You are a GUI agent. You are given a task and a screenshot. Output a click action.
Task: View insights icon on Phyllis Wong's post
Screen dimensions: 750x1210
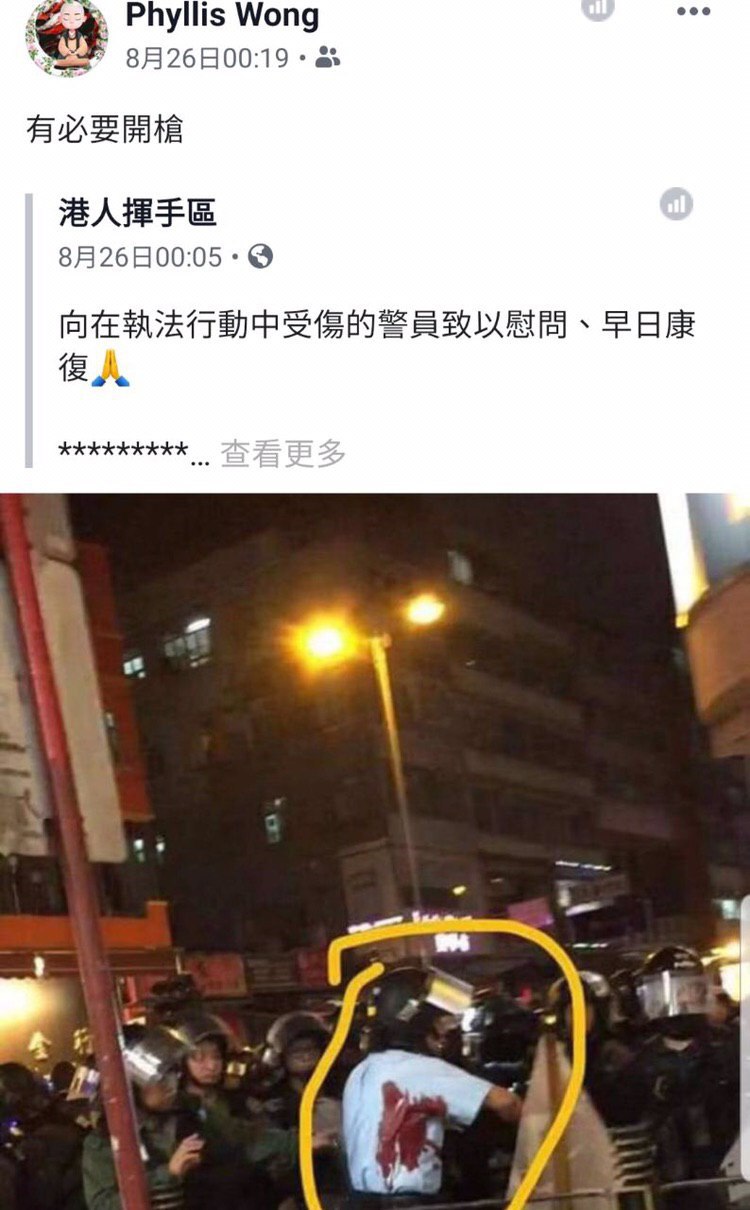(x=599, y=8)
